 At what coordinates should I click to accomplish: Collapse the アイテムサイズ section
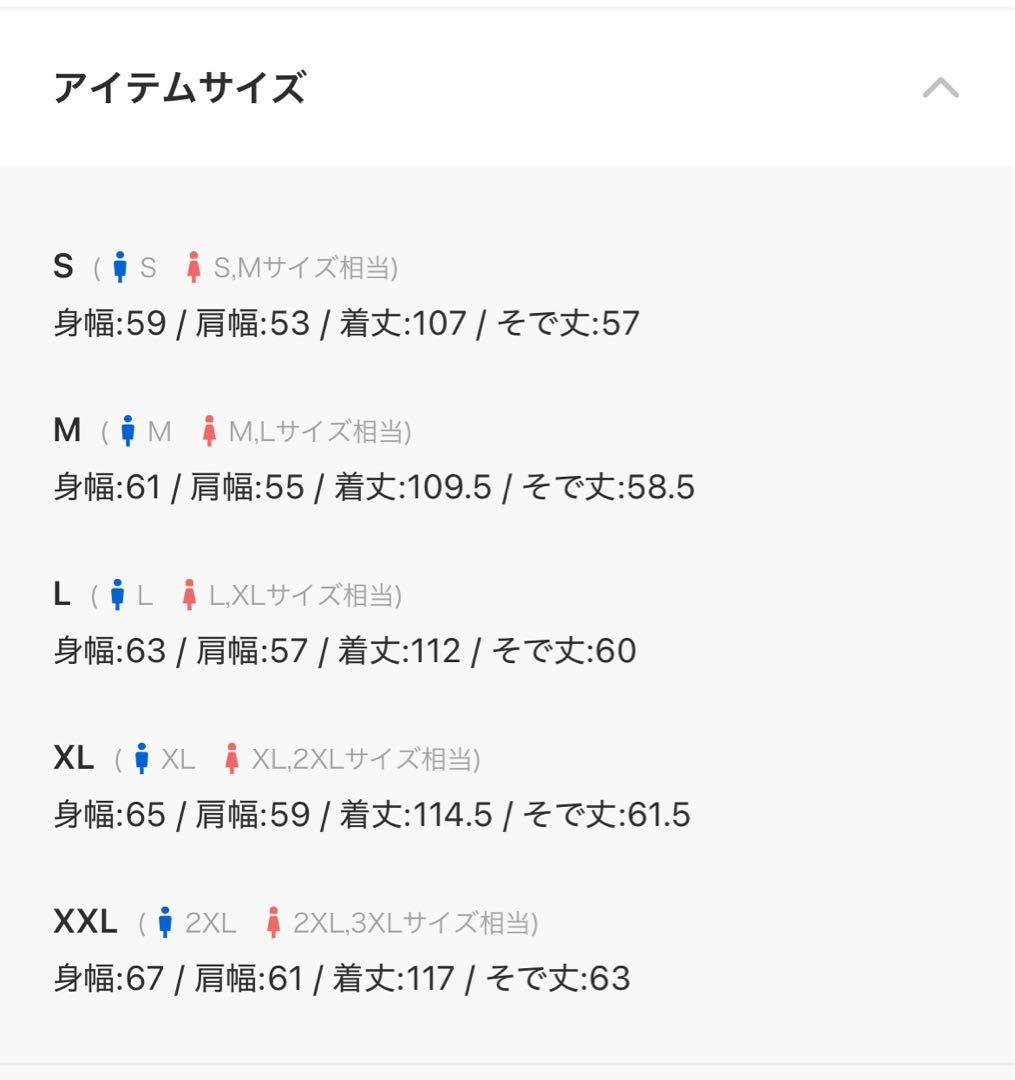pos(940,89)
